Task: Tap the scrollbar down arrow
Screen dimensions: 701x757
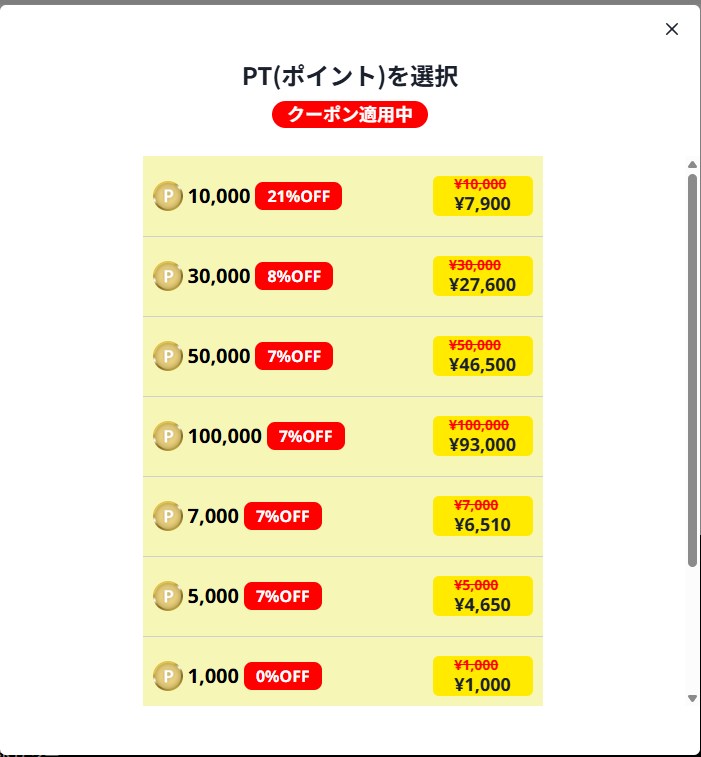Action: (x=692, y=699)
